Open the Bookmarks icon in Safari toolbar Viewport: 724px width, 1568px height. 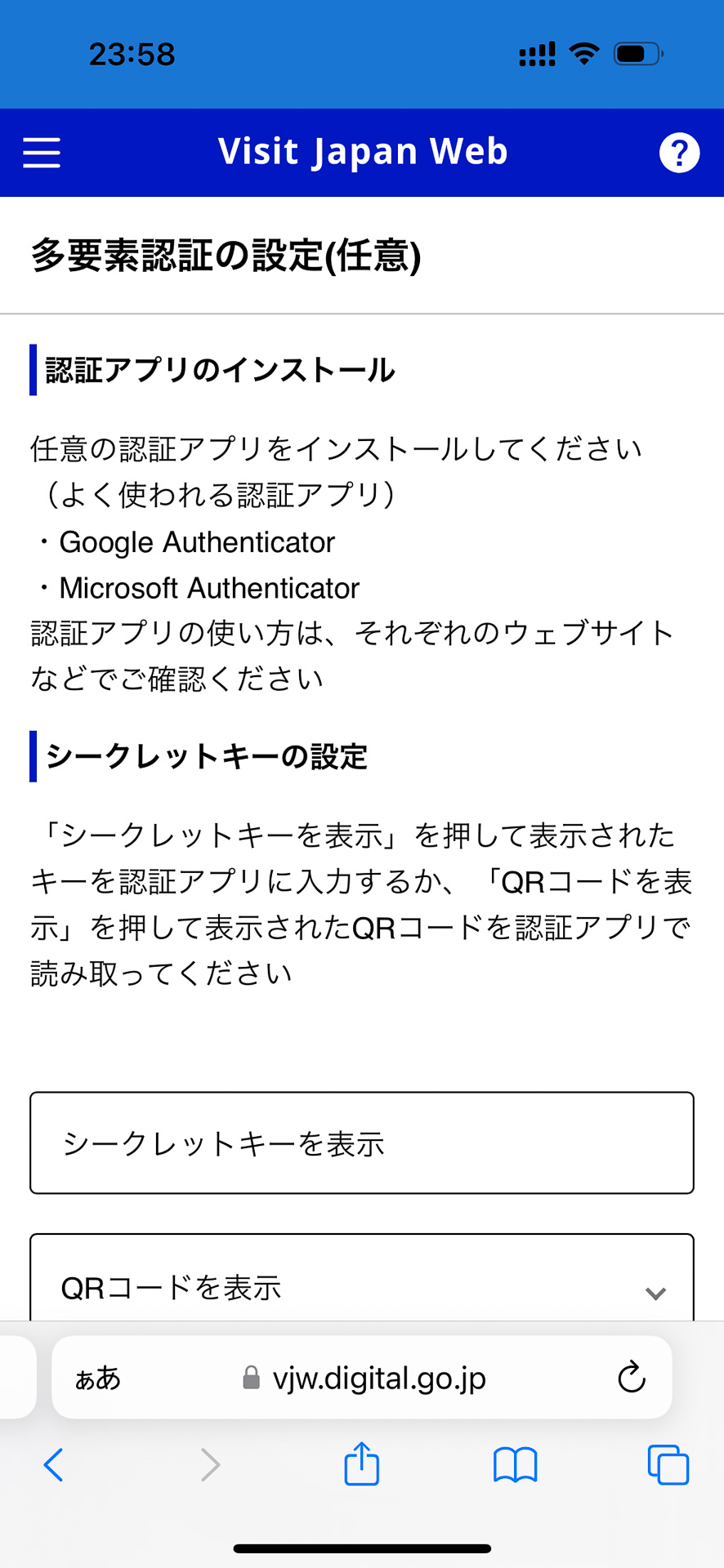(515, 1464)
